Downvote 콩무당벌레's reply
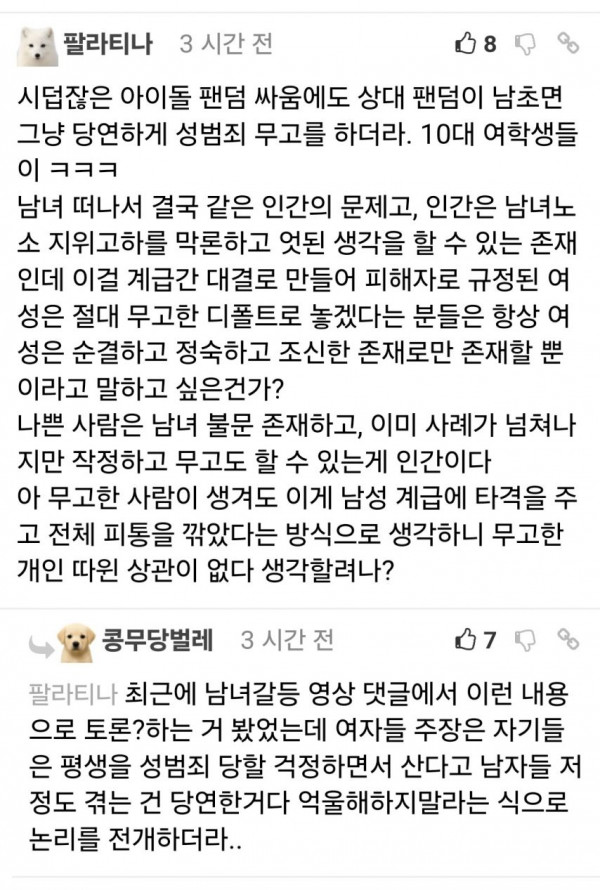 [524, 640]
